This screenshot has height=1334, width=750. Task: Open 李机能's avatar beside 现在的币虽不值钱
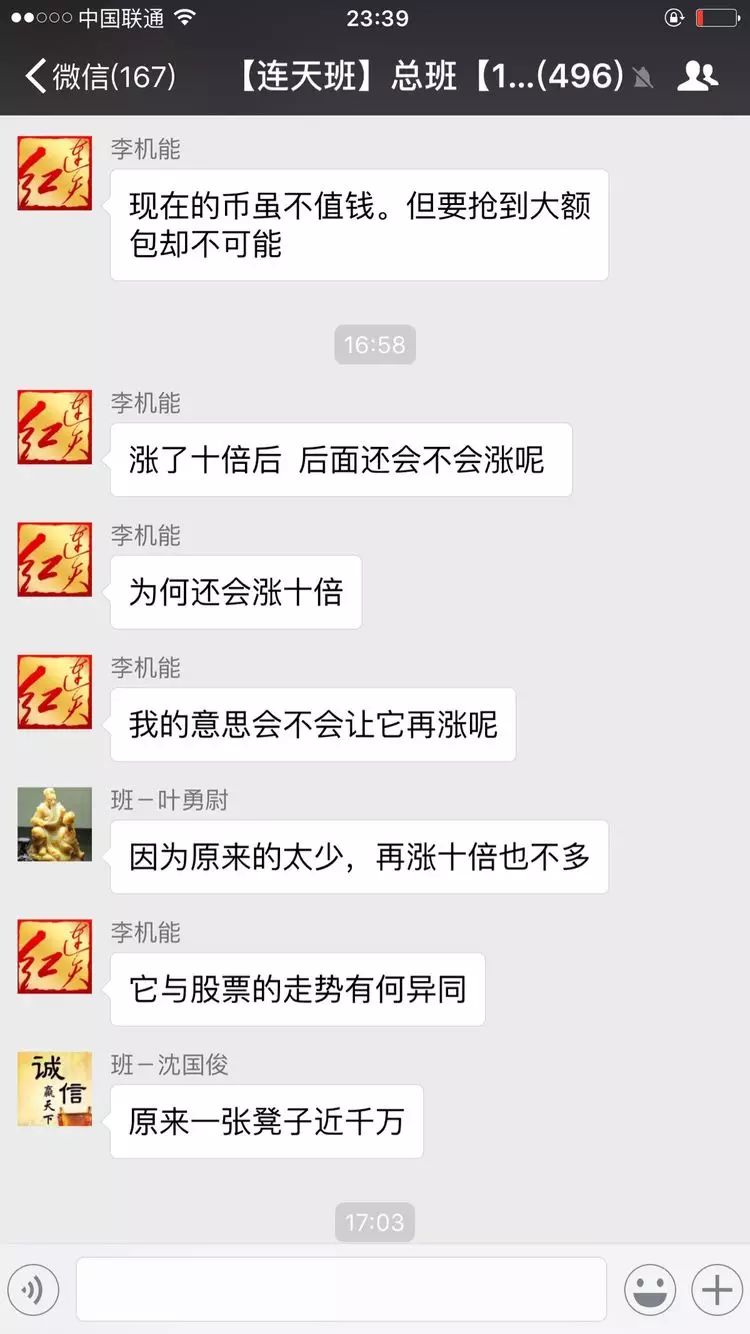[x=54, y=173]
